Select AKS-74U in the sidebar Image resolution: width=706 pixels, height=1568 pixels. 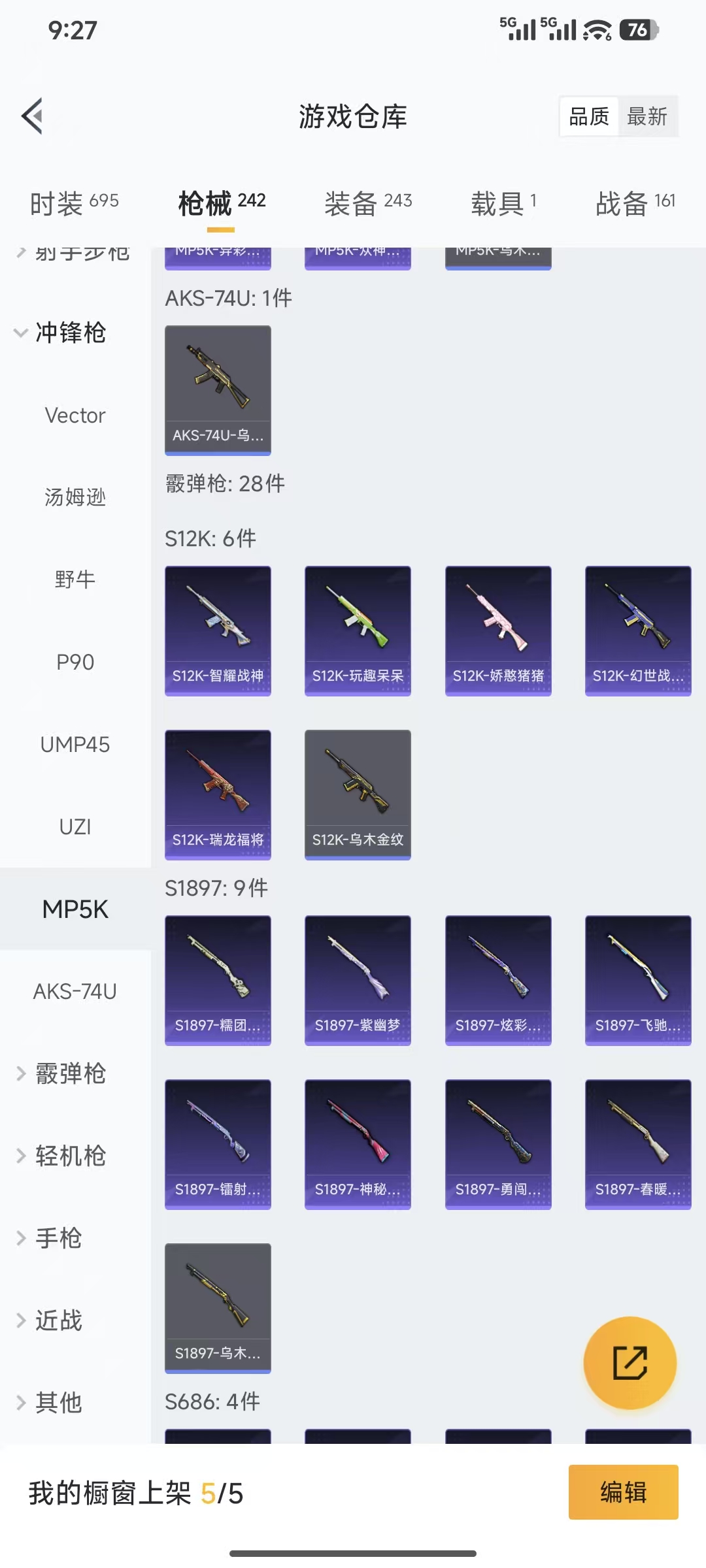tap(74, 991)
